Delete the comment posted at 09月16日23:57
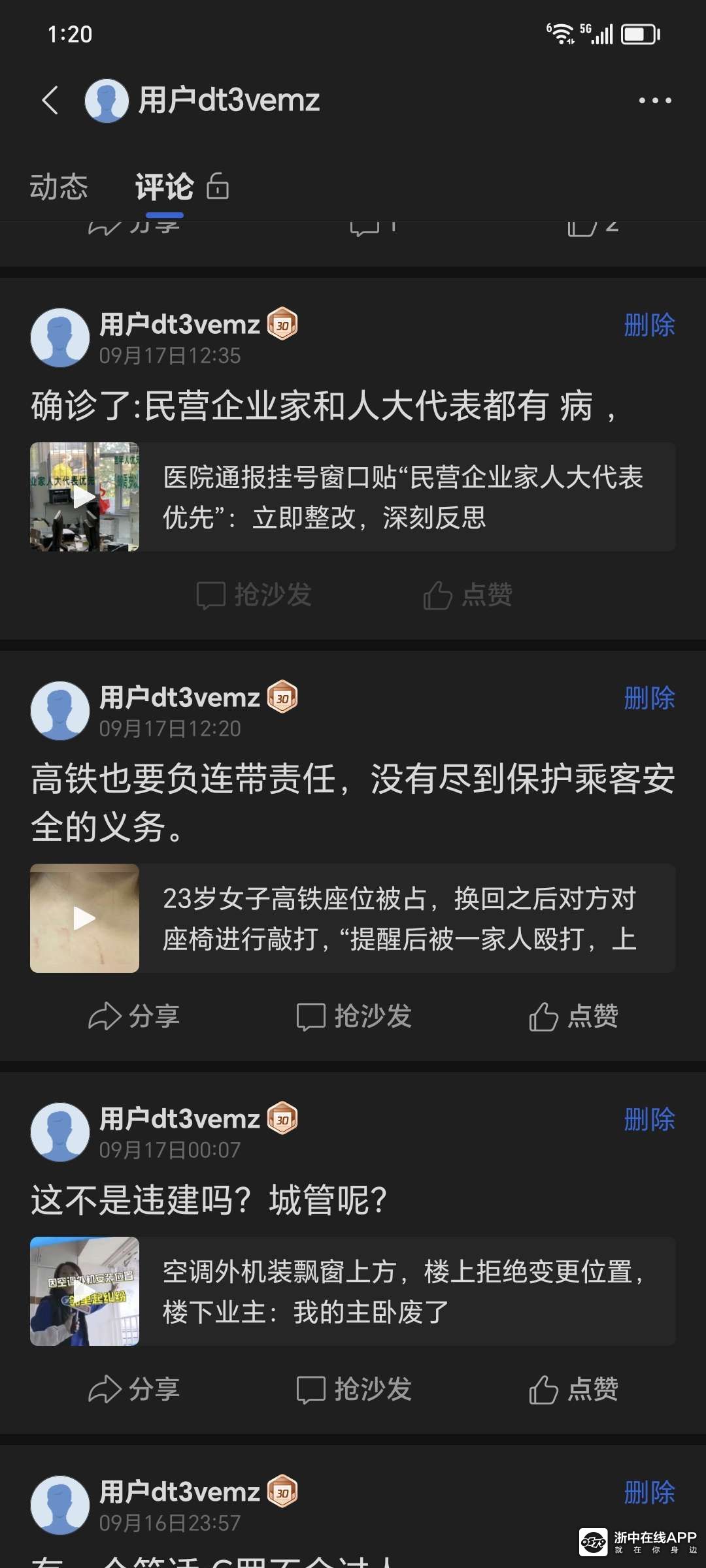706x1568 pixels. [x=648, y=1493]
